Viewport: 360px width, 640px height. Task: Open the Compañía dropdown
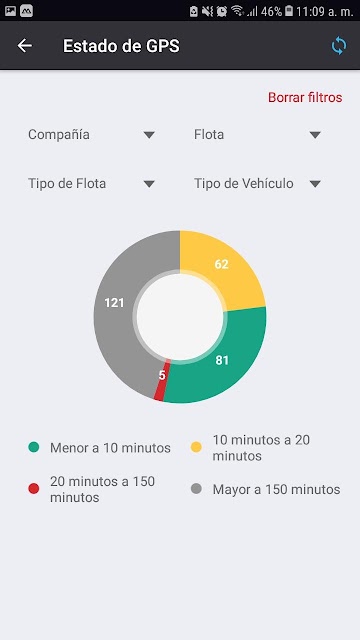(x=91, y=135)
